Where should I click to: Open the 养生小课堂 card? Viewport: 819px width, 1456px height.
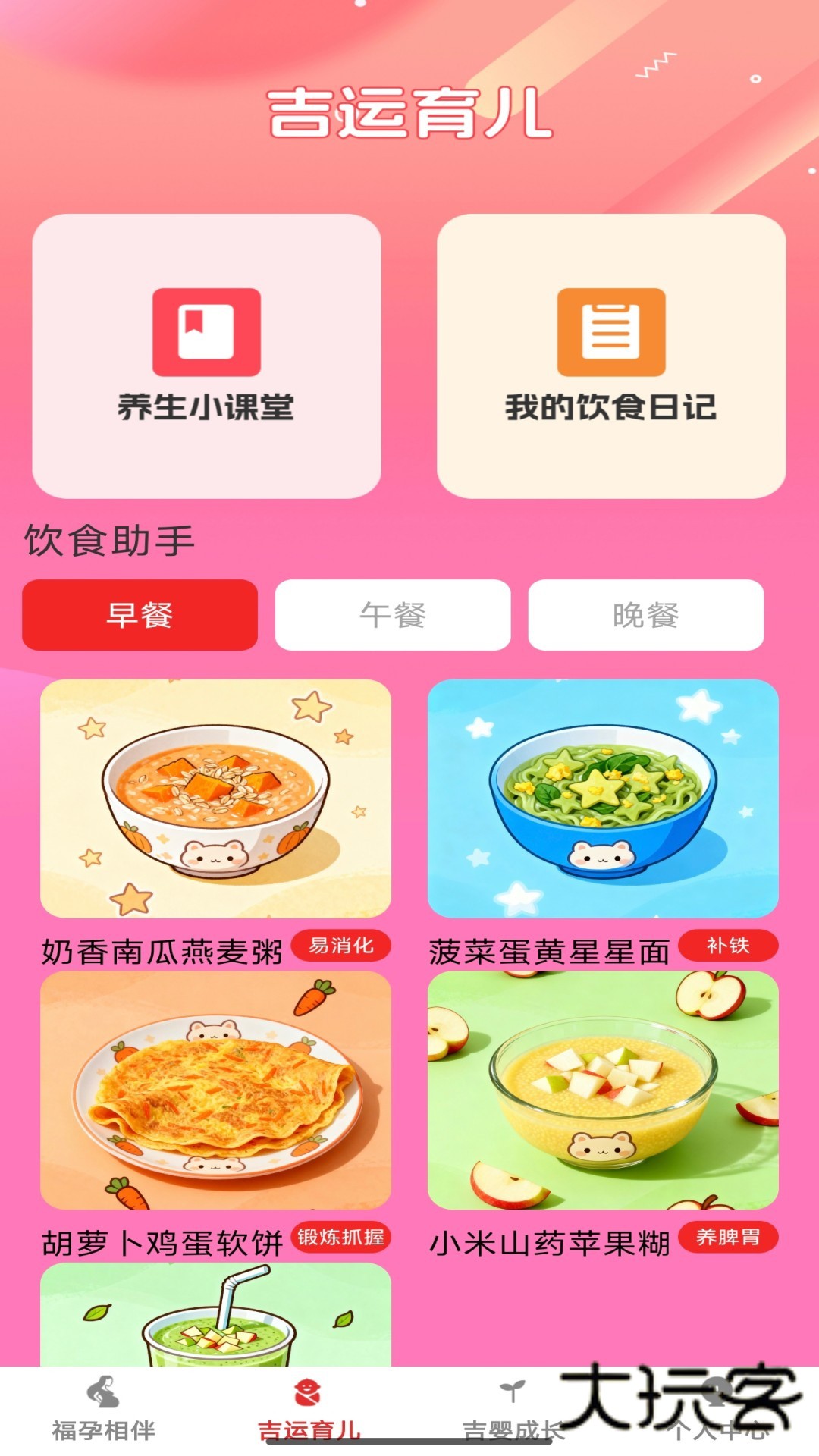click(x=205, y=356)
